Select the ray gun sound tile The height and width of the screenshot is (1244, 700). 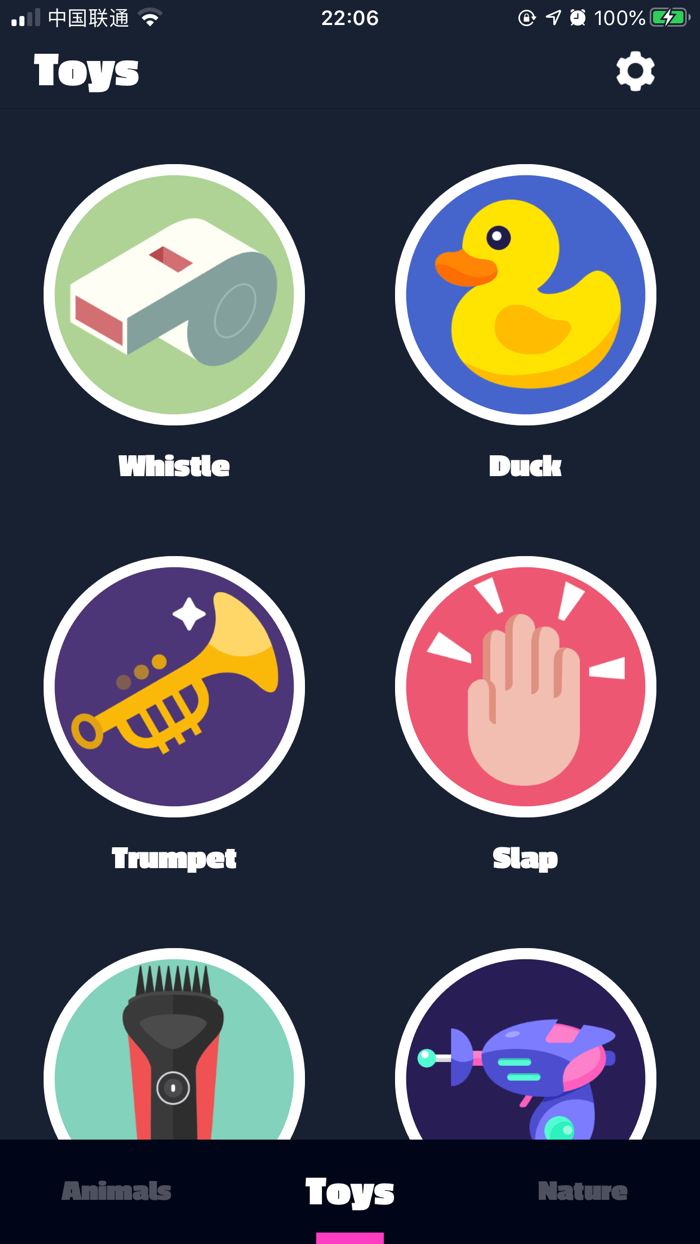pyautogui.click(x=525, y=1050)
